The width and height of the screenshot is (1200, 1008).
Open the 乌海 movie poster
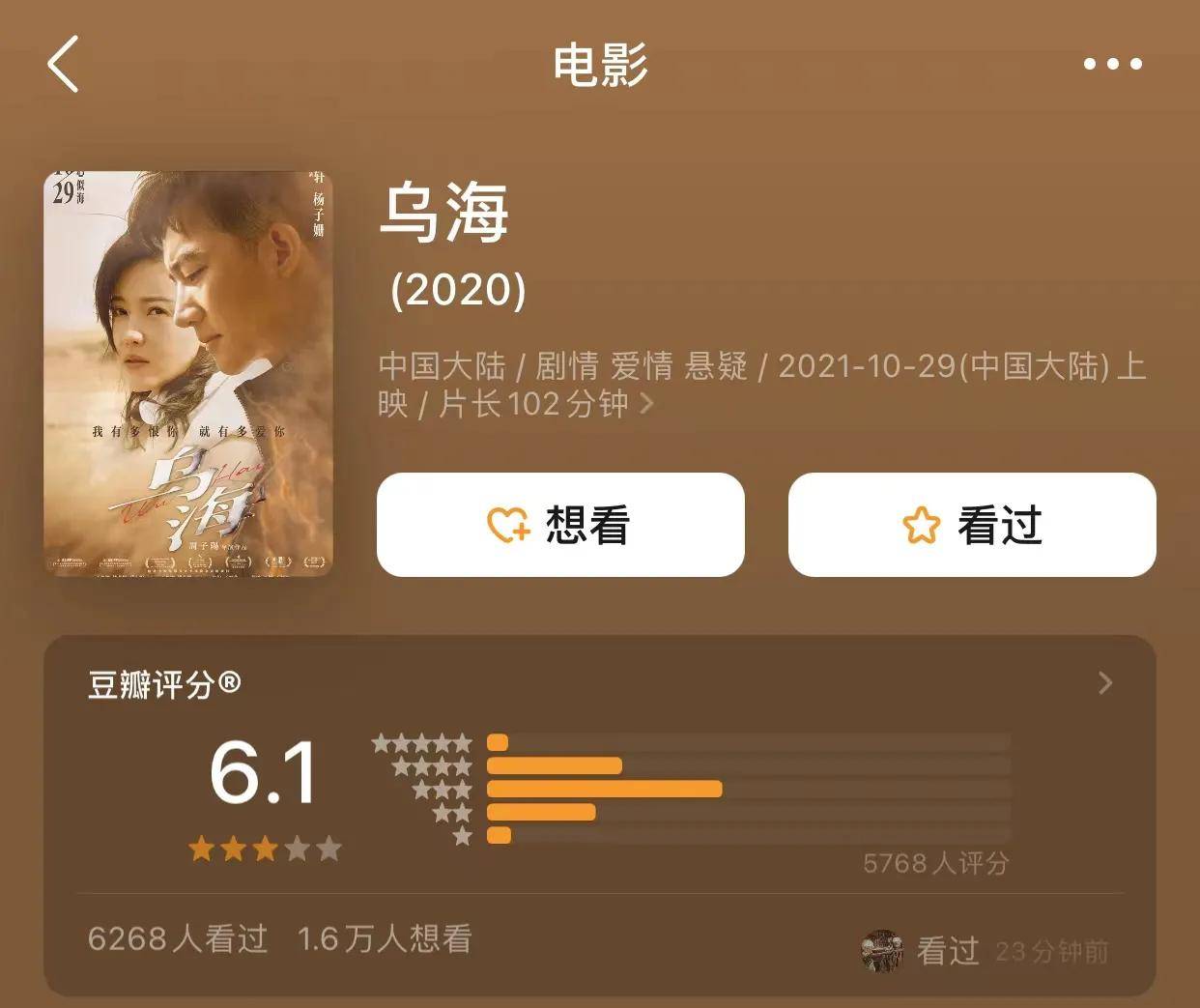pos(188,374)
